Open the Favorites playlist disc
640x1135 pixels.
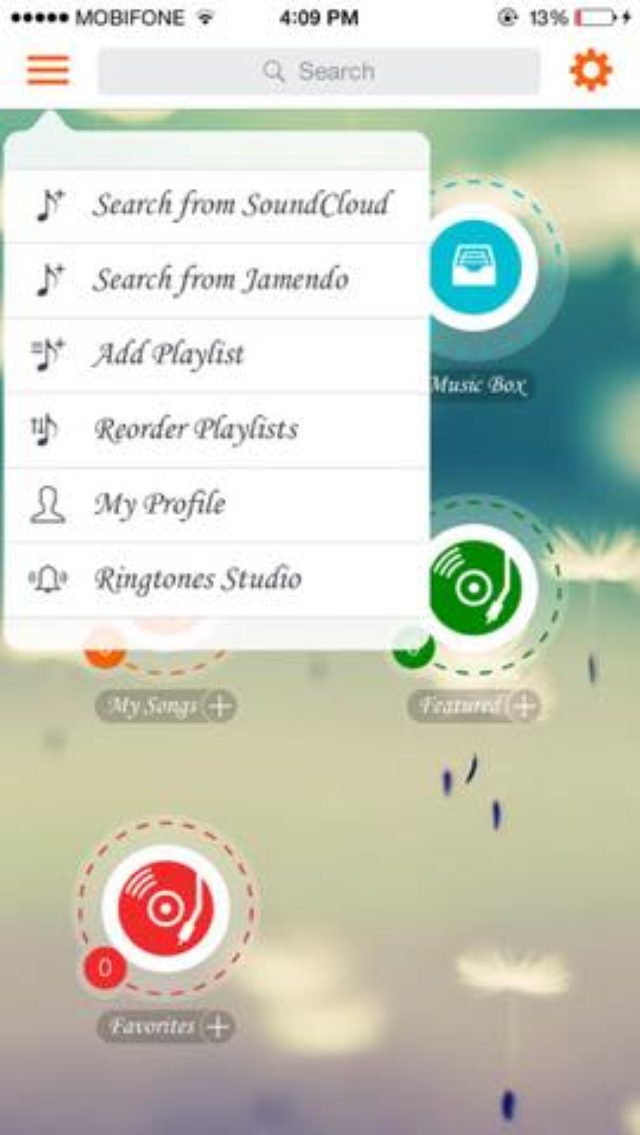pyautogui.click(x=165, y=908)
